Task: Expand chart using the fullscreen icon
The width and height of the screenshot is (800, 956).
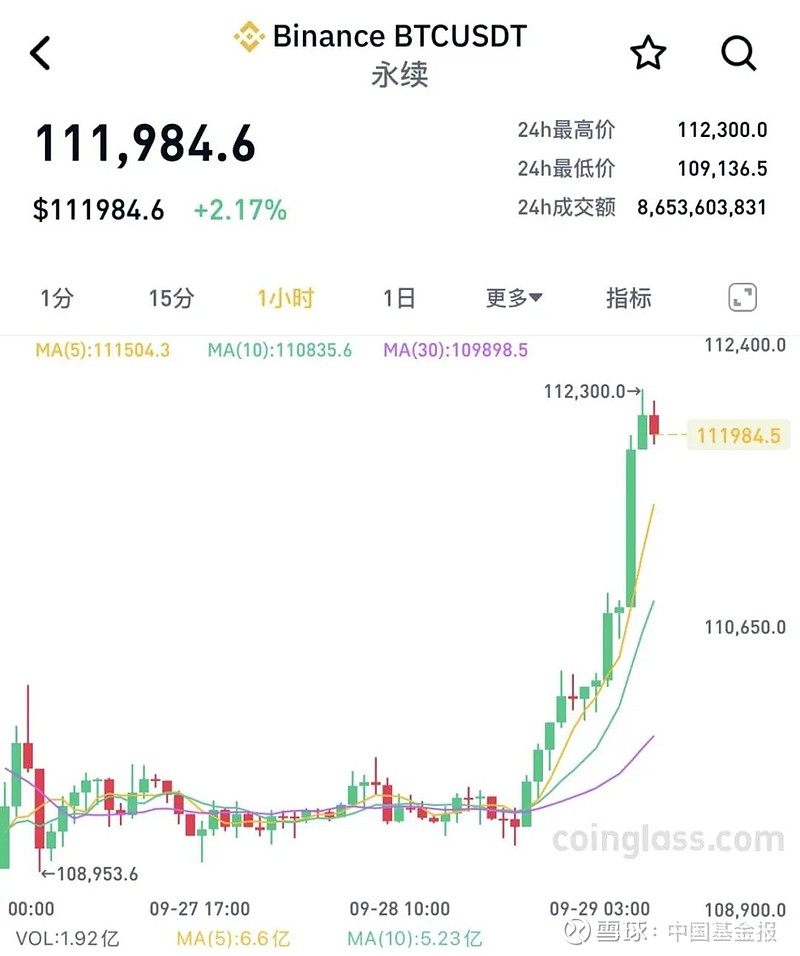Action: click(742, 297)
